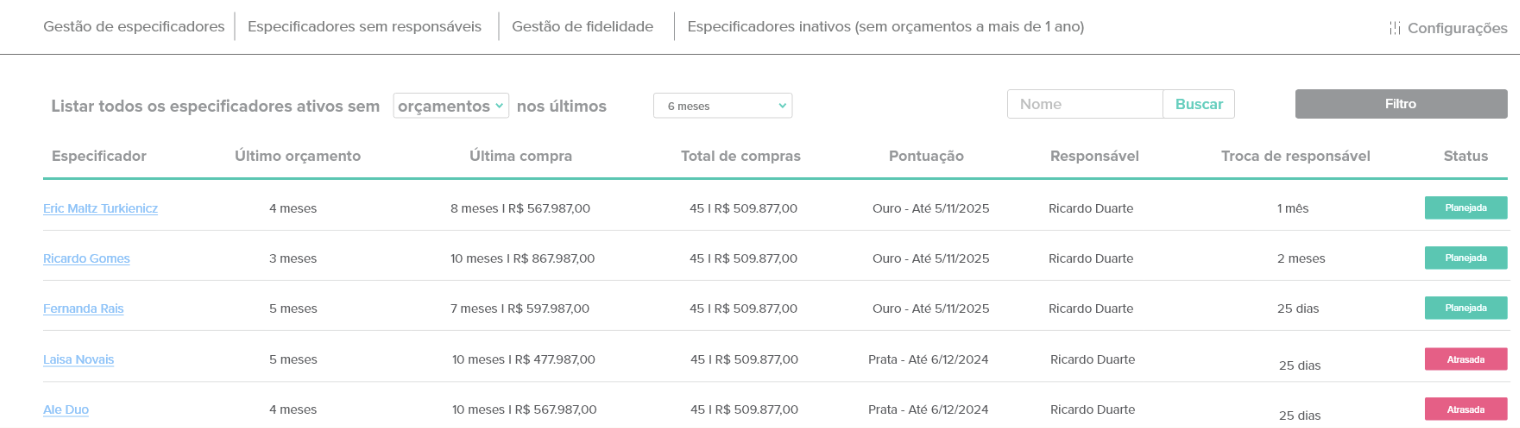
Task: Expand the 6 meses period dropdown
Action: pos(722,105)
